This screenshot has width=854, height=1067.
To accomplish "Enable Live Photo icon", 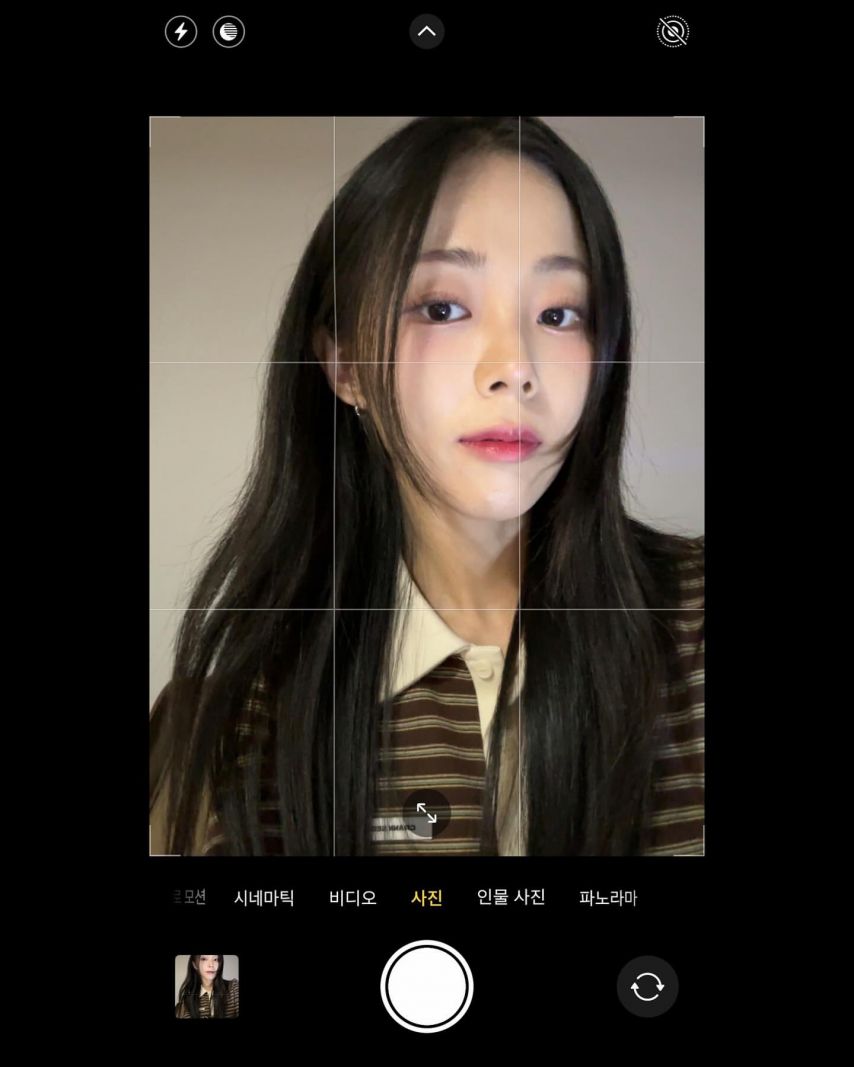I will pos(673,32).
